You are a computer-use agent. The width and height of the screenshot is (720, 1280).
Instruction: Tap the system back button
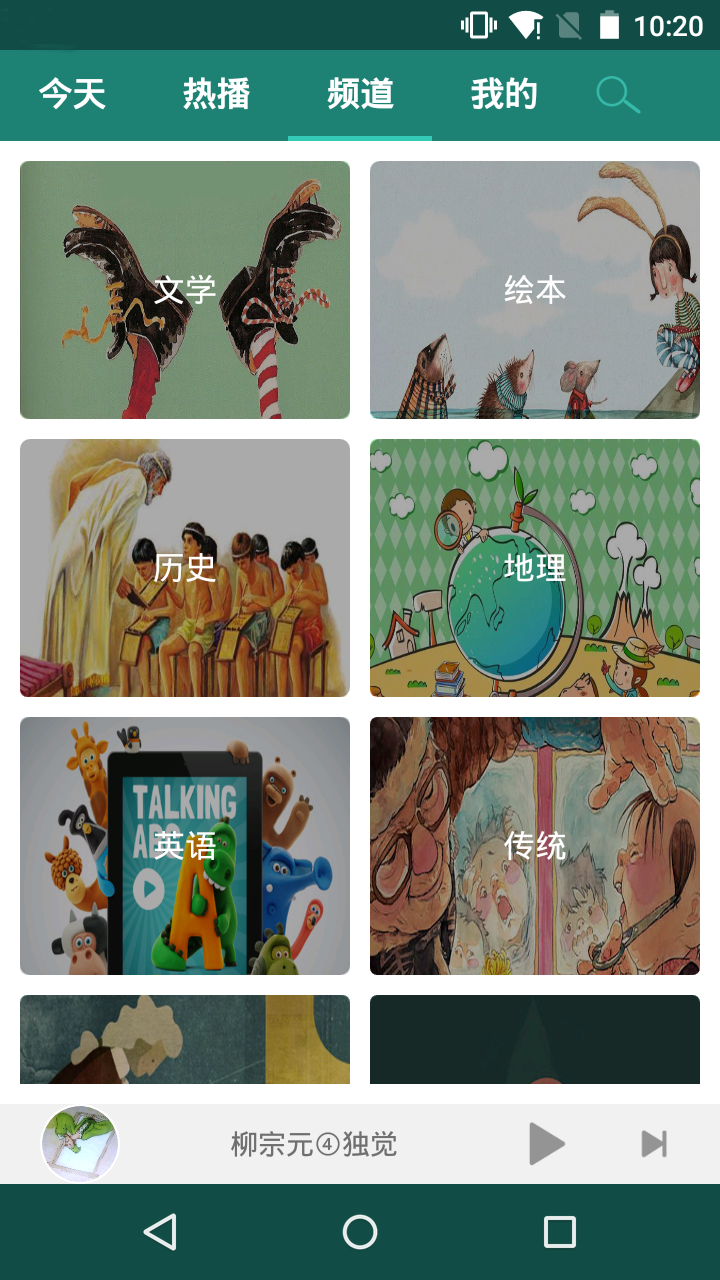pos(160,1232)
